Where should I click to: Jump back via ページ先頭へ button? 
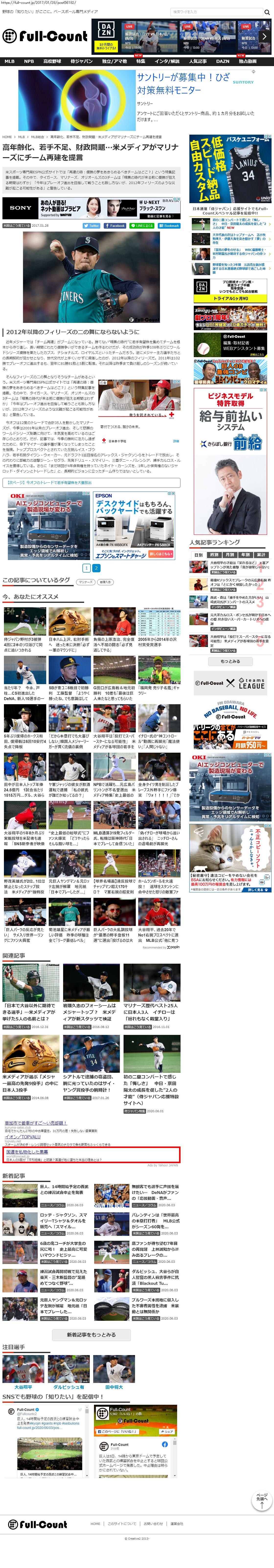(261, 1501)
